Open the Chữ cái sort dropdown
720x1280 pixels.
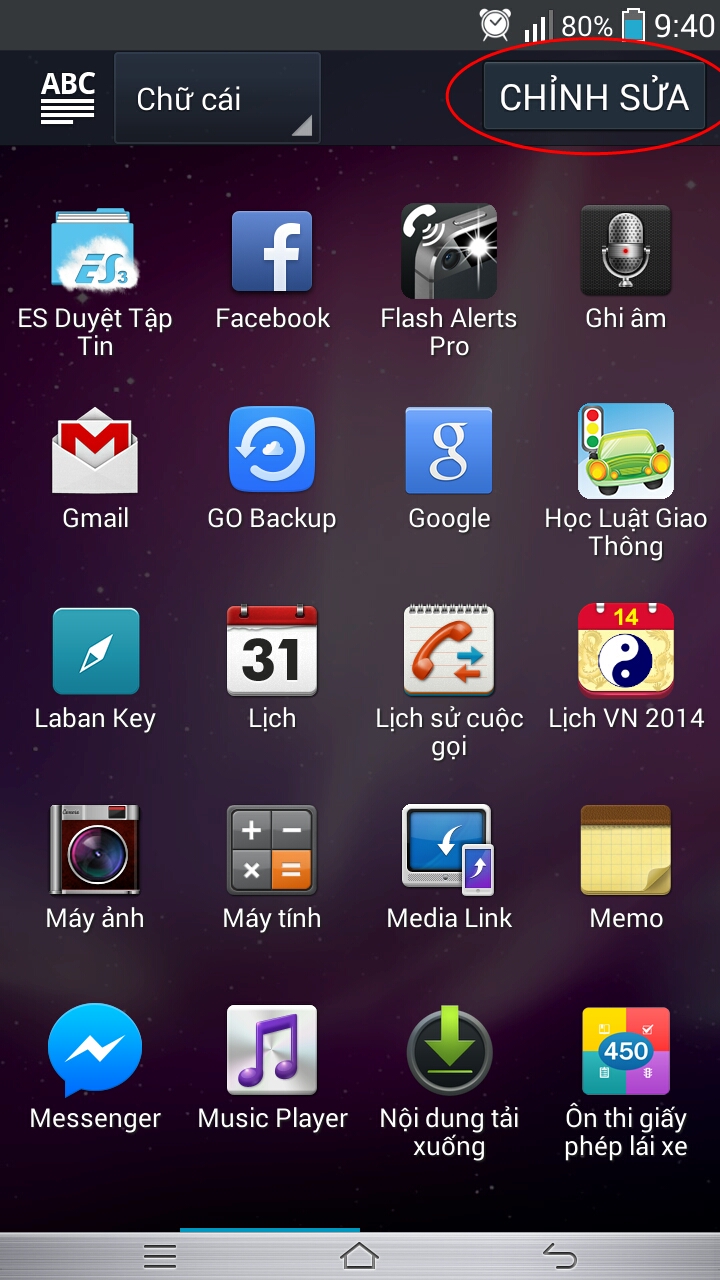tap(218, 98)
